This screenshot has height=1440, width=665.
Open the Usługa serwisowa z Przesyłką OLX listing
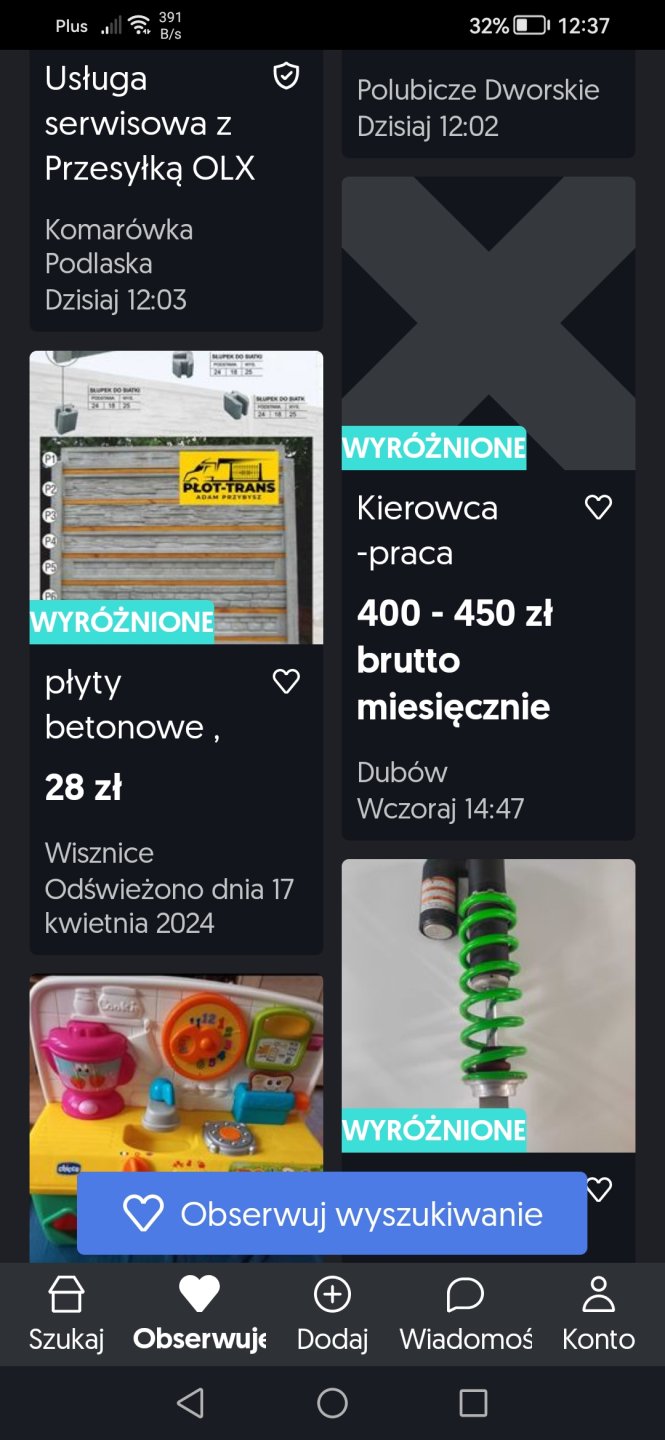150,124
